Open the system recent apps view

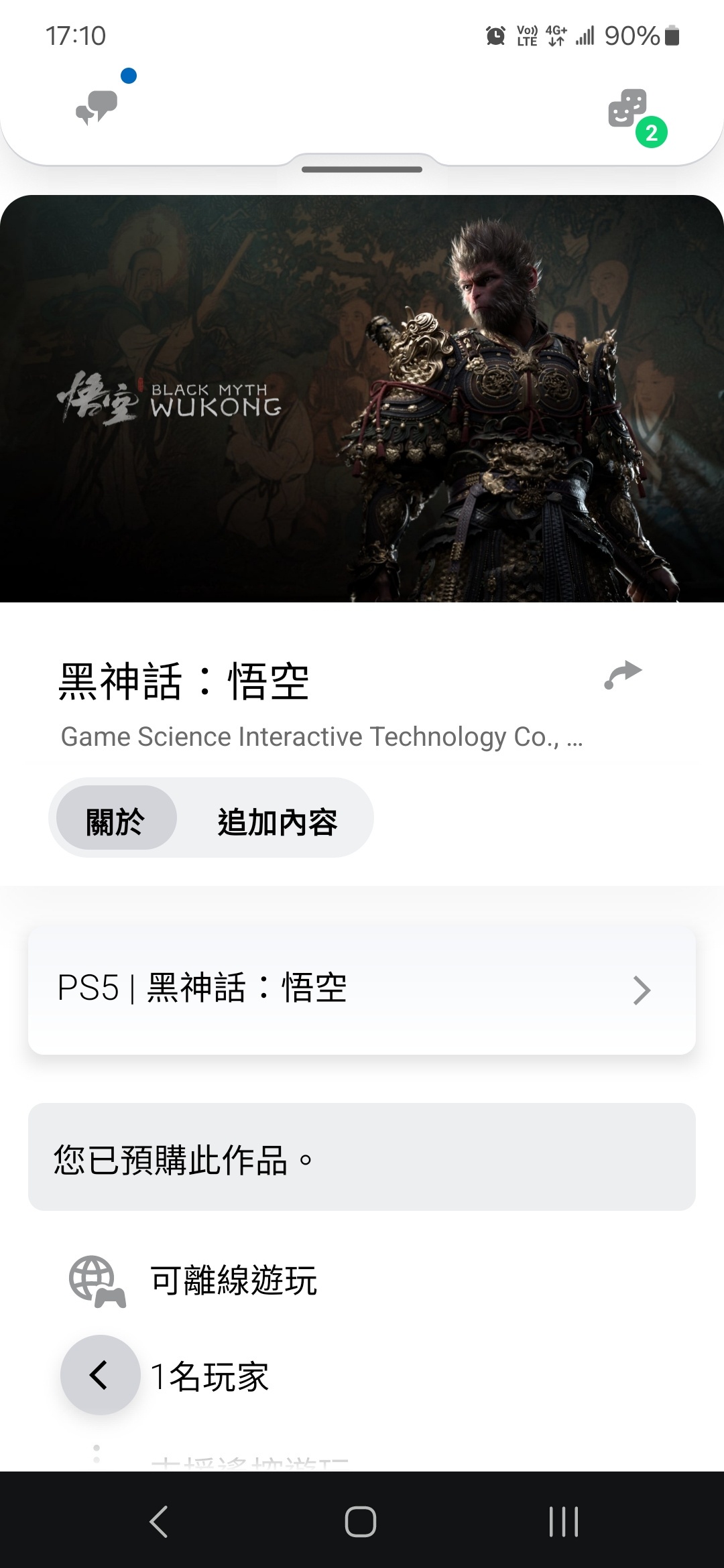pyautogui.click(x=563, y=1521)
